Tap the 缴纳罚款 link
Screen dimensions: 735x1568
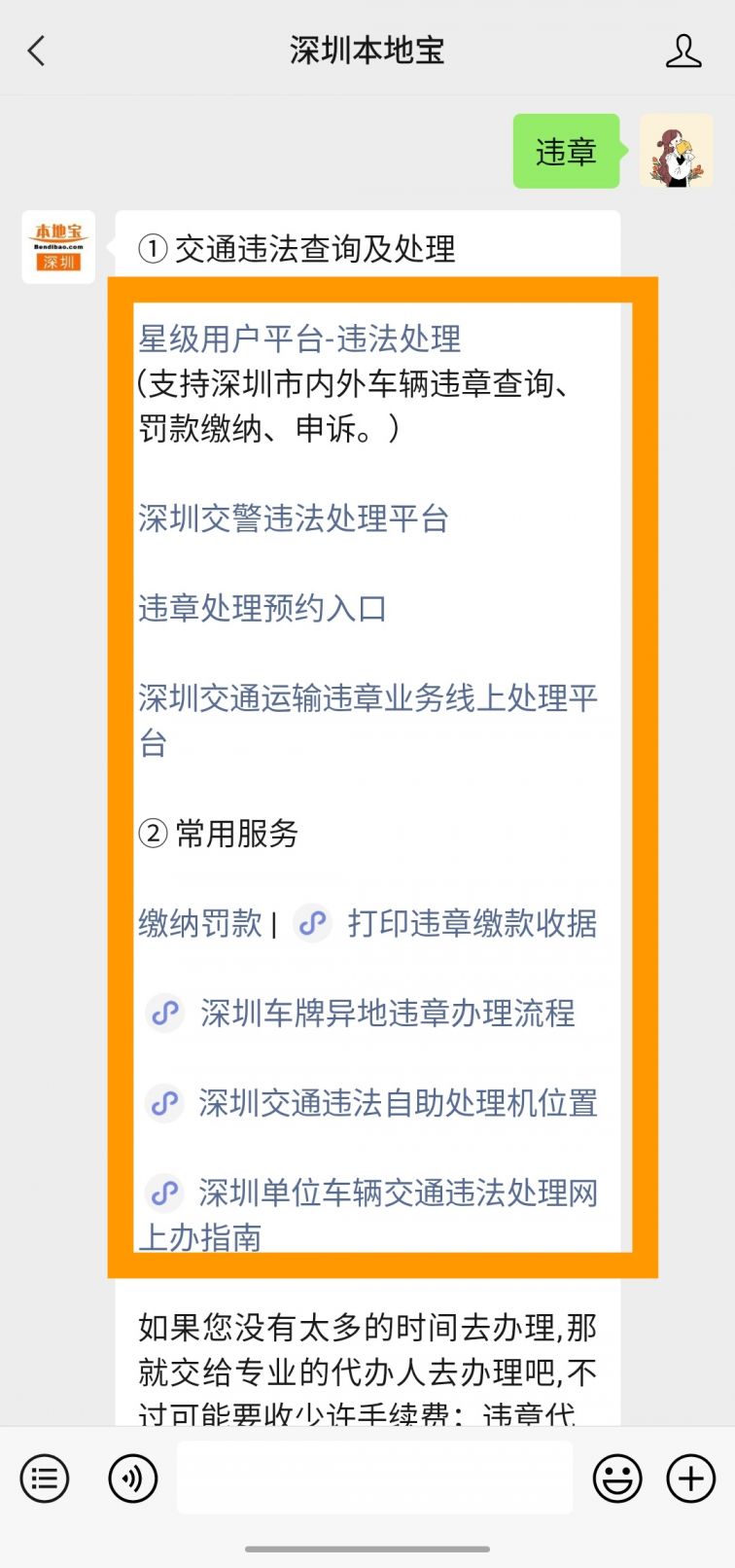coord(200,923)
